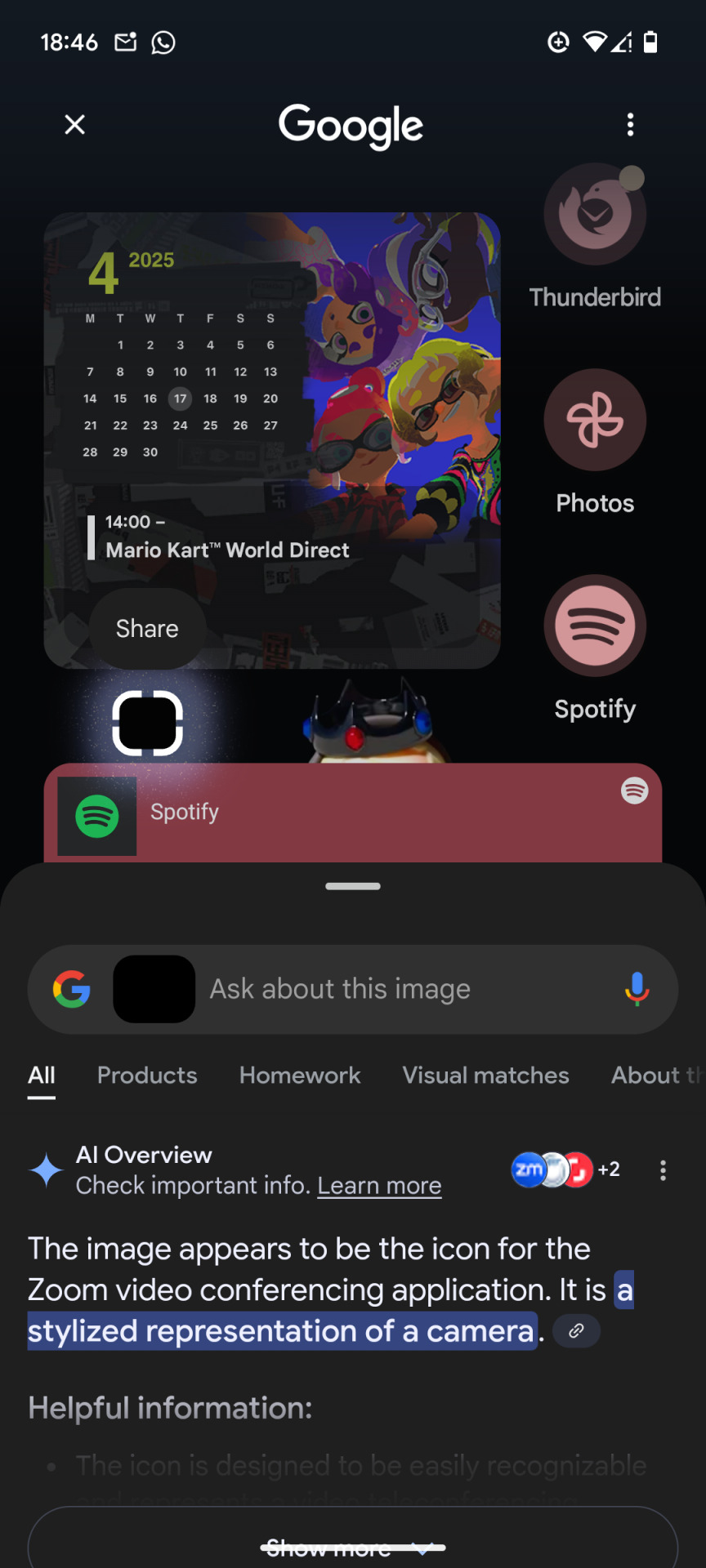The image size is (706, 1568).
Task: Select the All tab
Action: [42, 1075]
